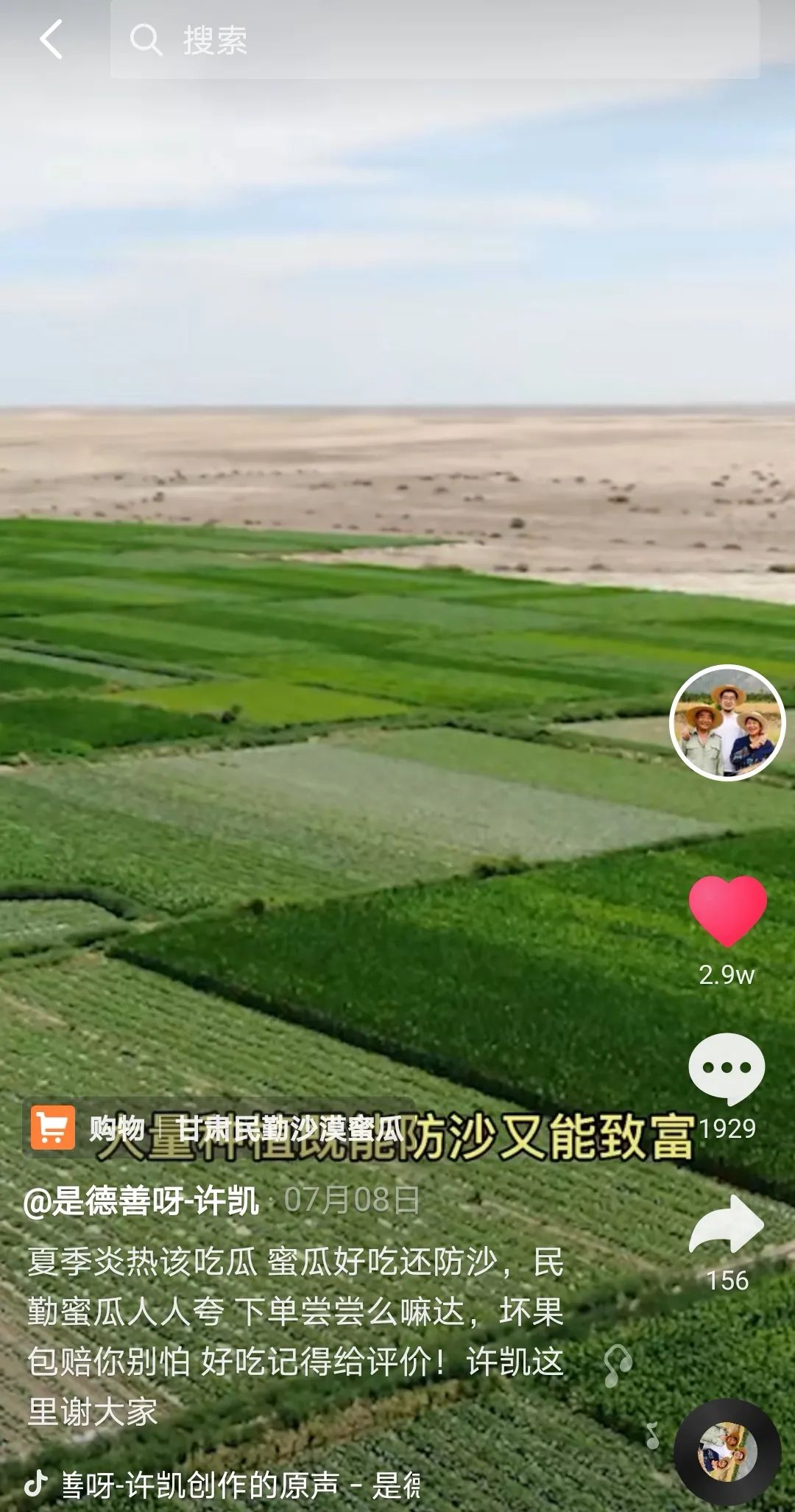Open the 购物 甘肃民勤沙漠蜜瓜 shopping link
Viewport: 795px width, 1512px height.
click(x=218, y=1128)
